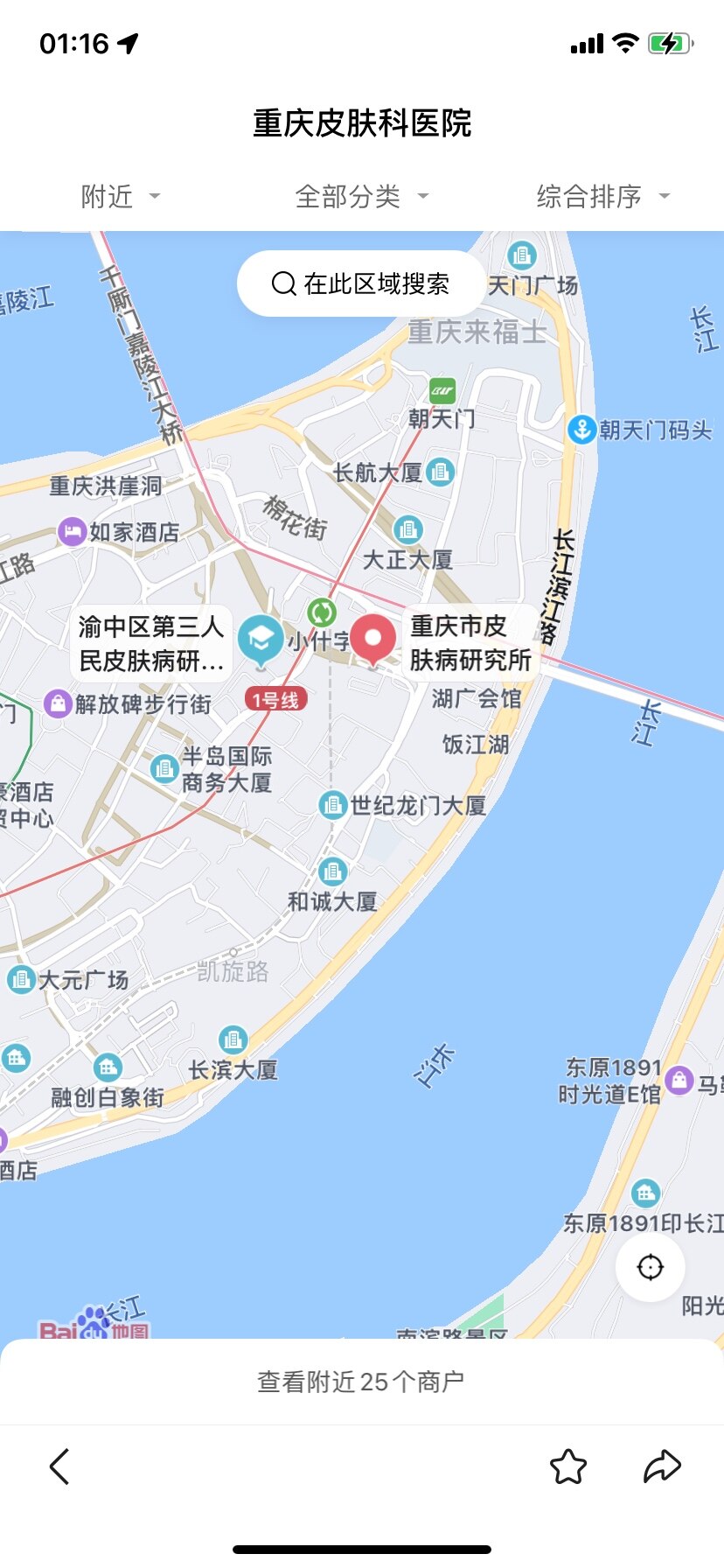View the 25 nearby merchants
724x1568 pixels.
(361, 1382)
